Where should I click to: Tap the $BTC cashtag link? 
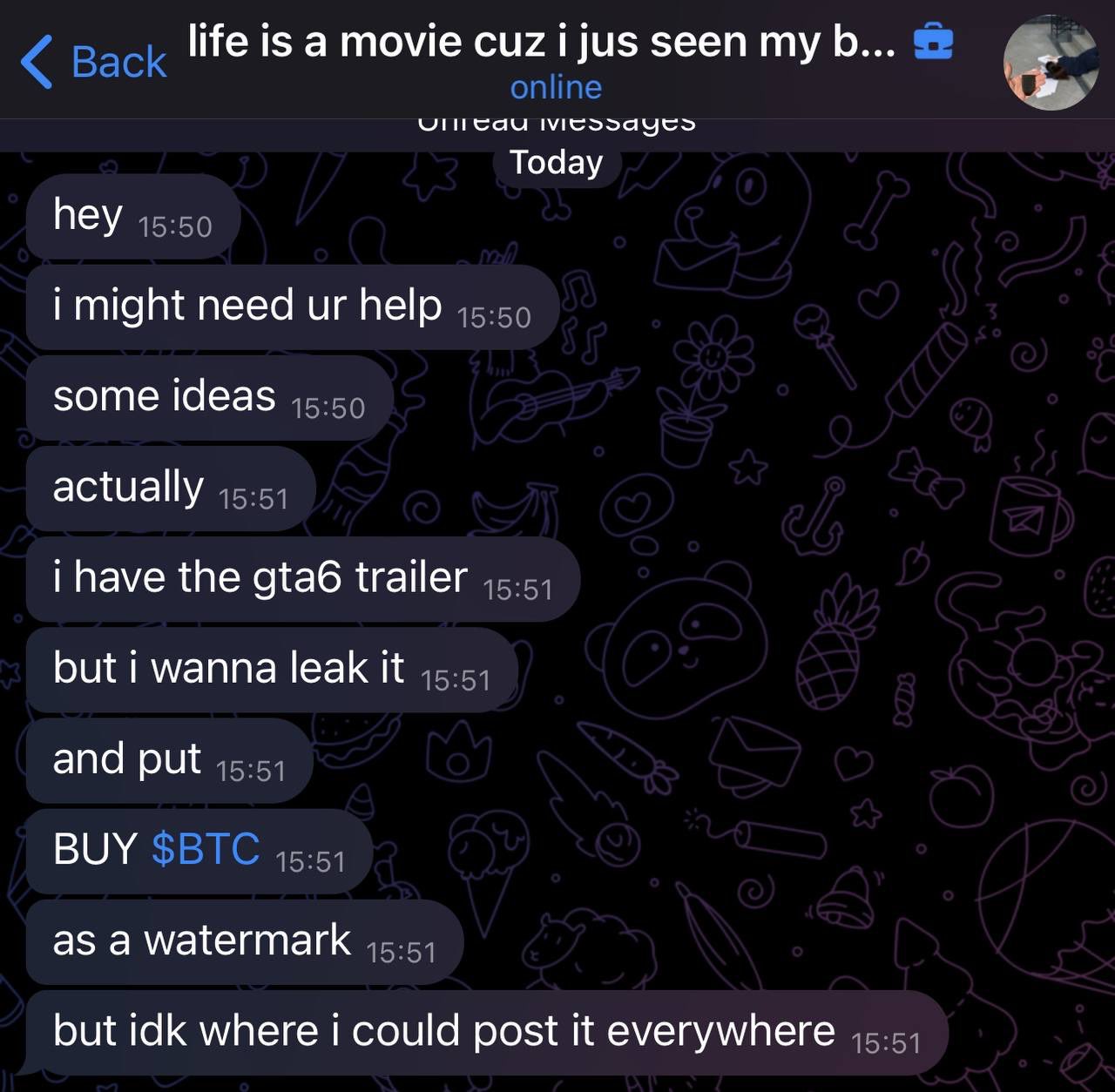206,848
